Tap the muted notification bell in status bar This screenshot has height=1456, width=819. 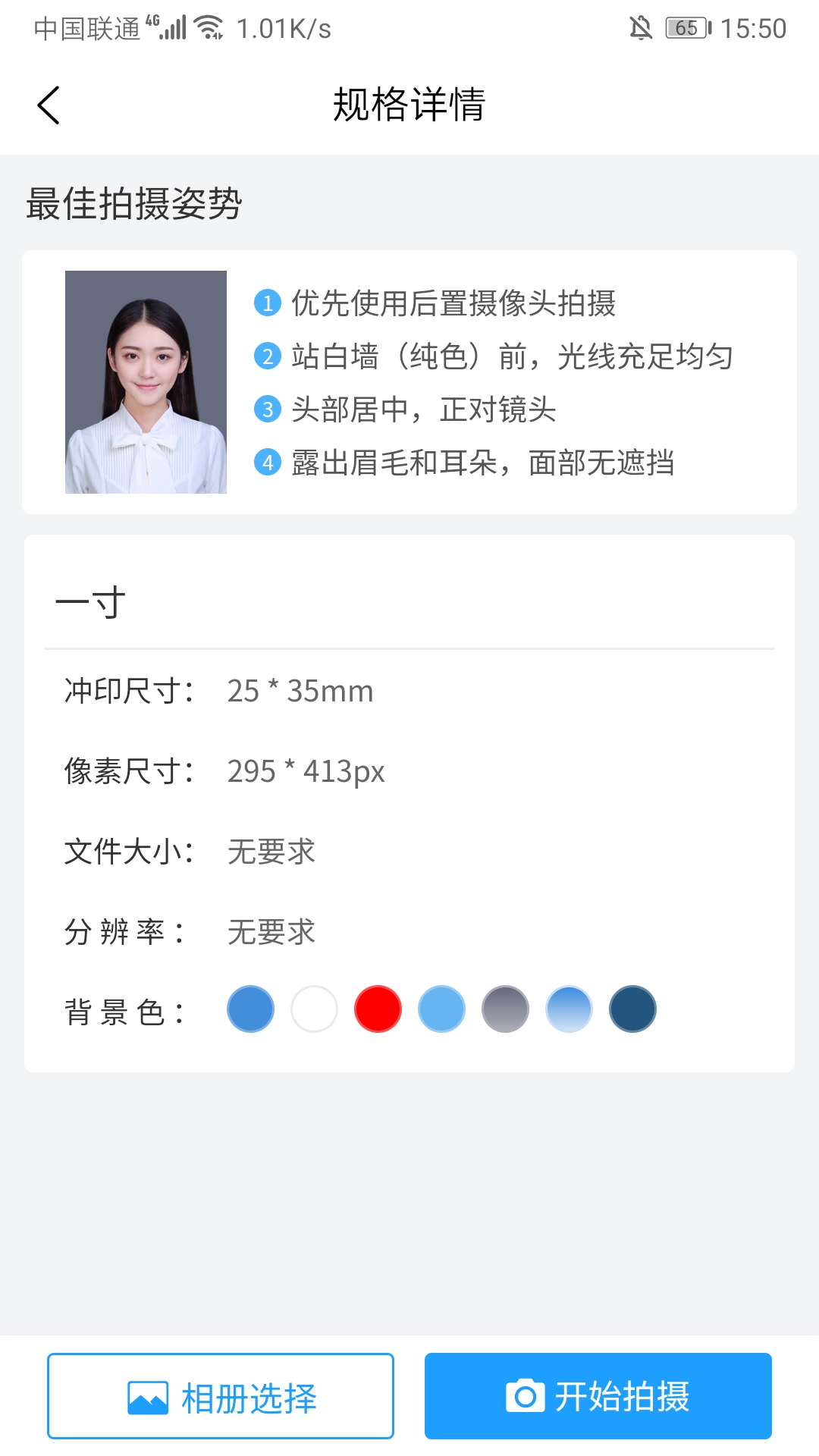pos(641,28)
